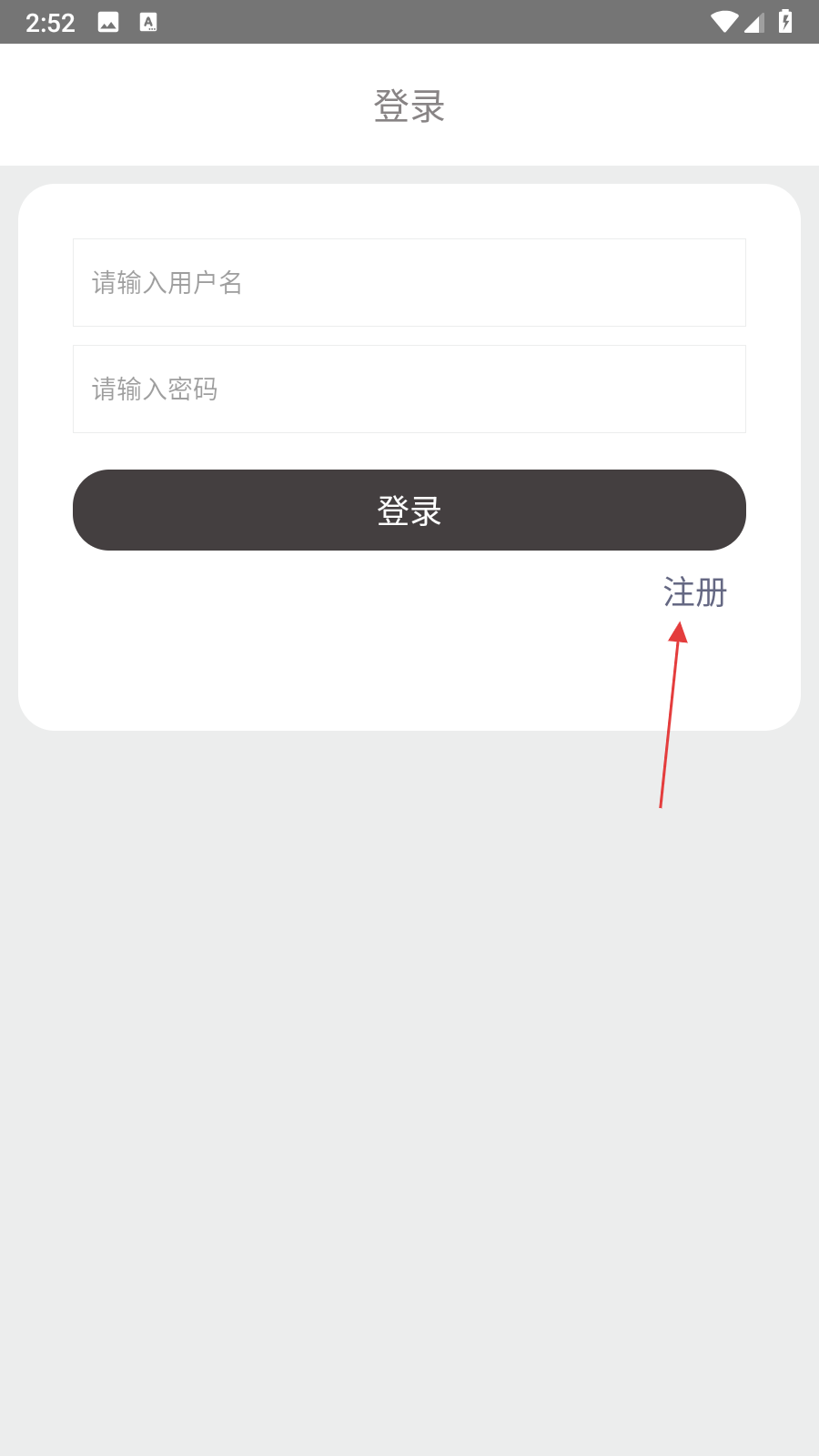
Task: Open the 注册 registration link
Action: pyautogui.click(x=695, y=592)
